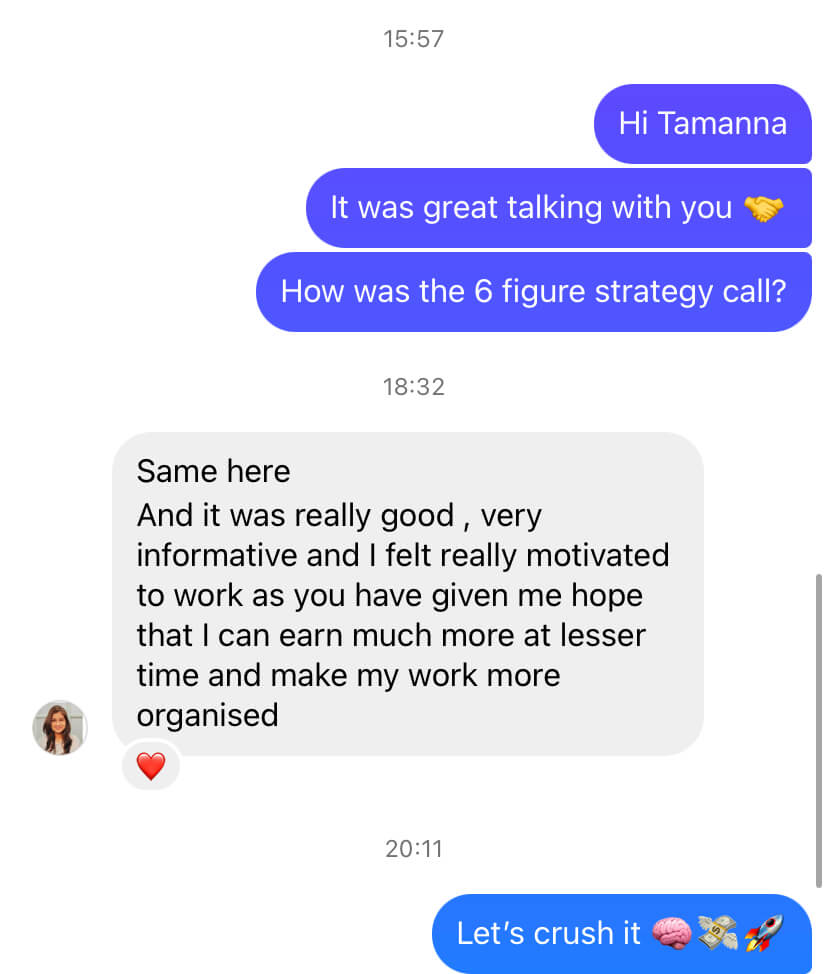The height and width of the screenshot is (974, 828).
Task: Open Tamanna's profile picture avatar
Action: click(60, 727)
